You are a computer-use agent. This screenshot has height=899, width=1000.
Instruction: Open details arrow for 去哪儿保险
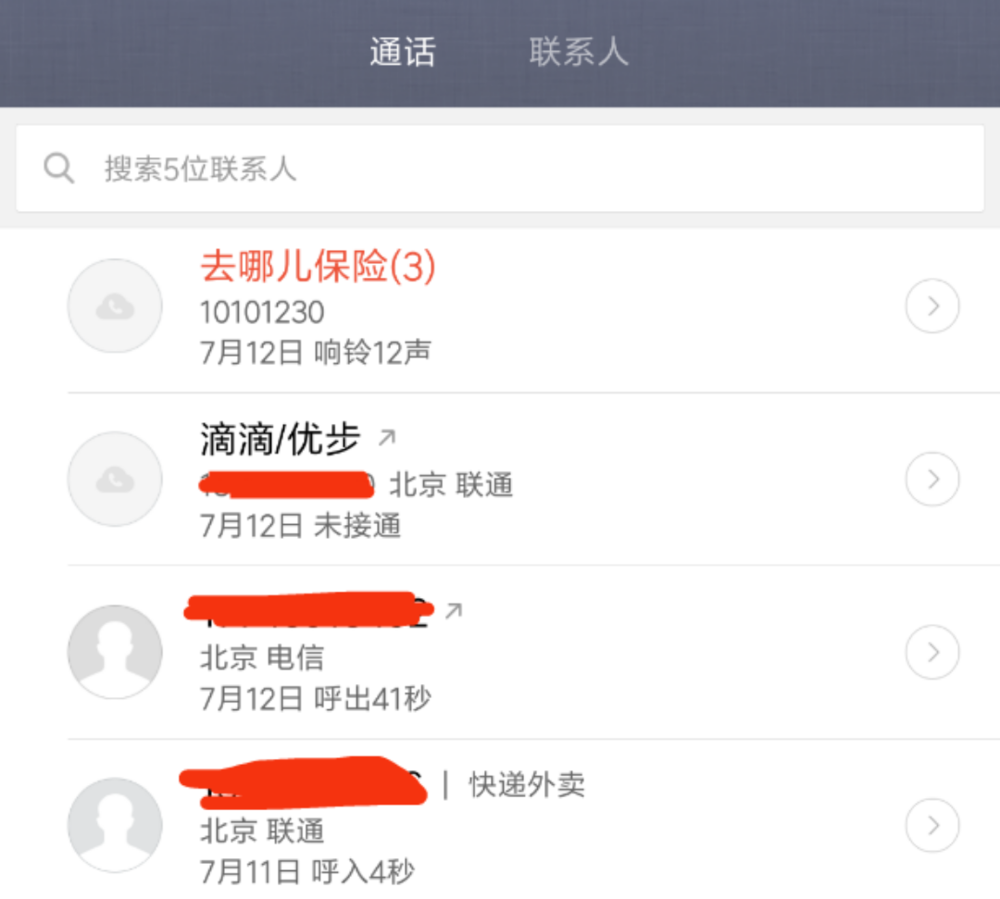[x=932, y=307]
